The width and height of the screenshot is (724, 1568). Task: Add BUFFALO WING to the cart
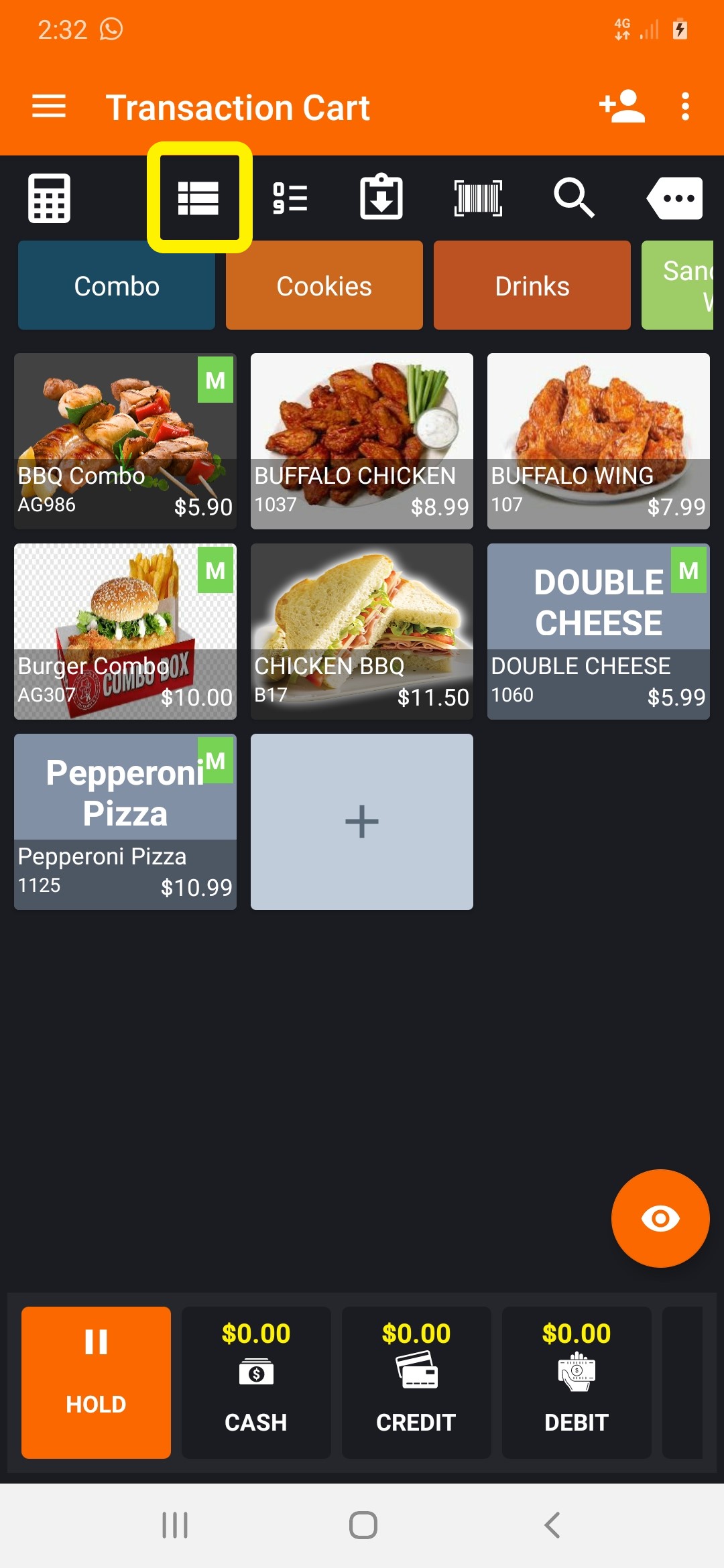[599, 441]
